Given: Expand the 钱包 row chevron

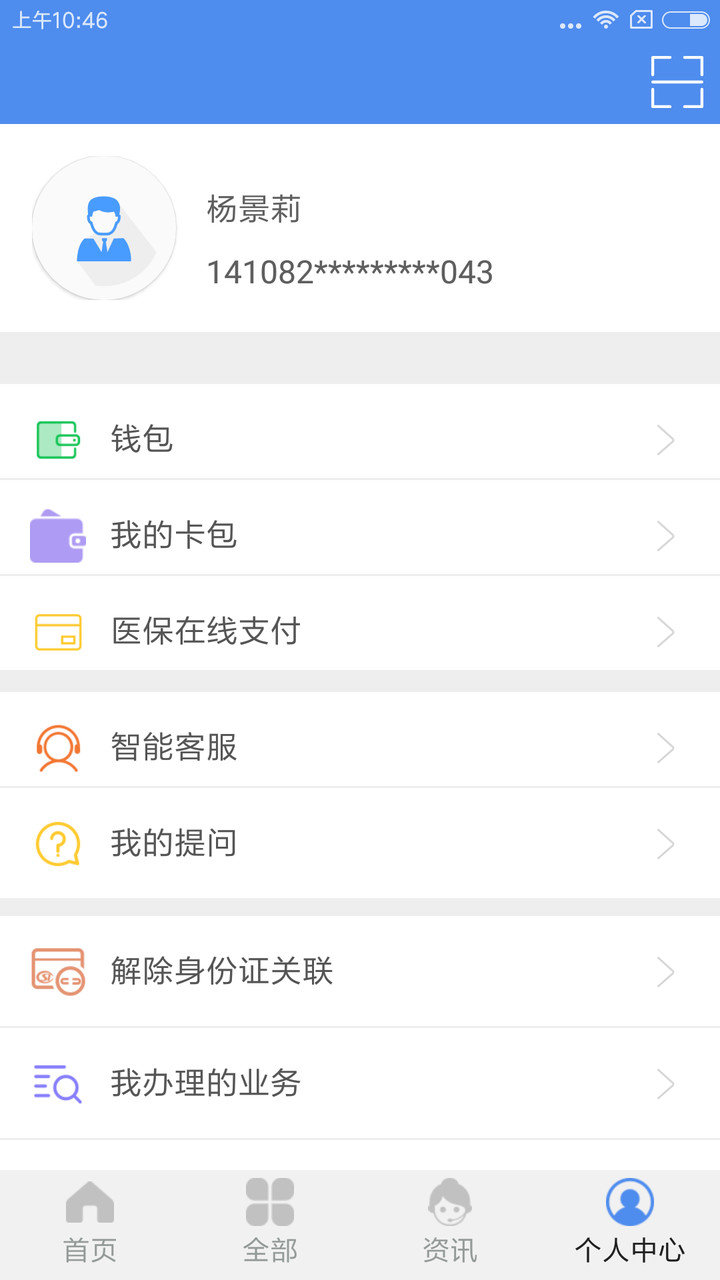Looking at the screenshot, I should (x=665, y=439).
